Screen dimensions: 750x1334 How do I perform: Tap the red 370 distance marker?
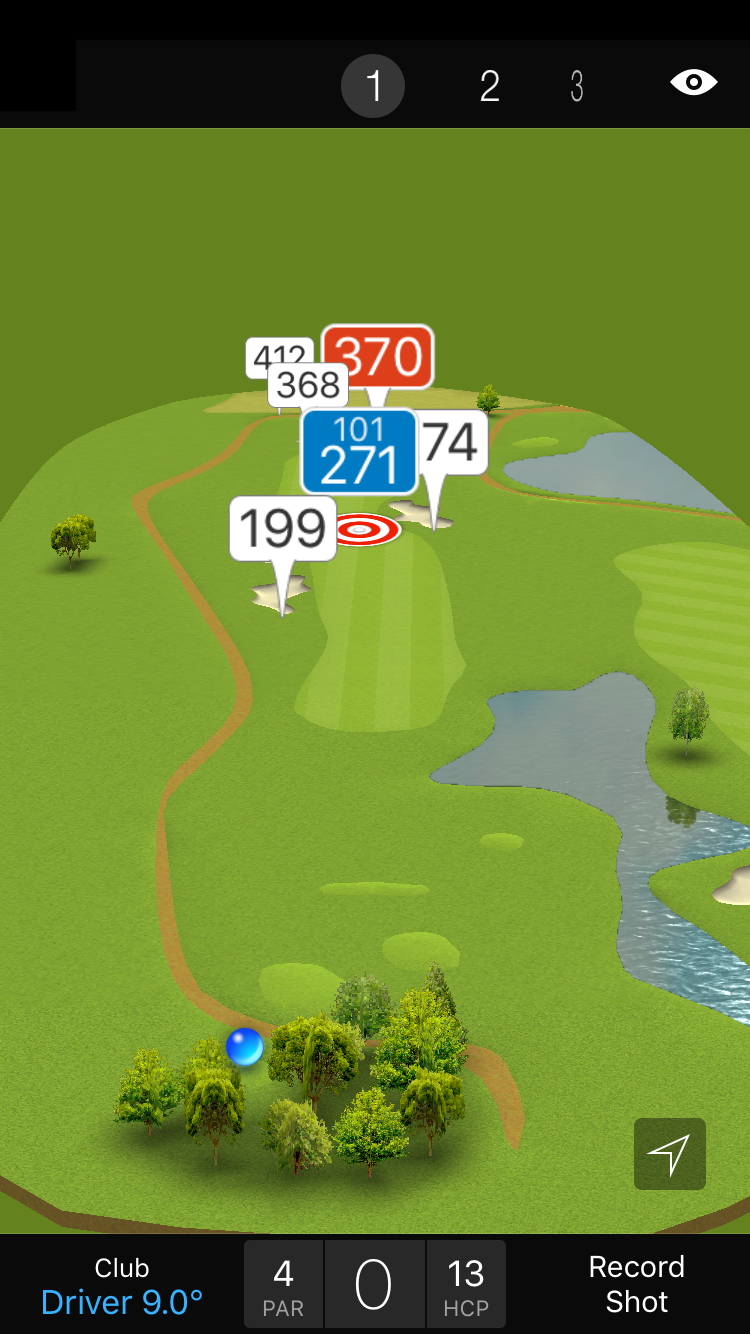tap(378, 357)
